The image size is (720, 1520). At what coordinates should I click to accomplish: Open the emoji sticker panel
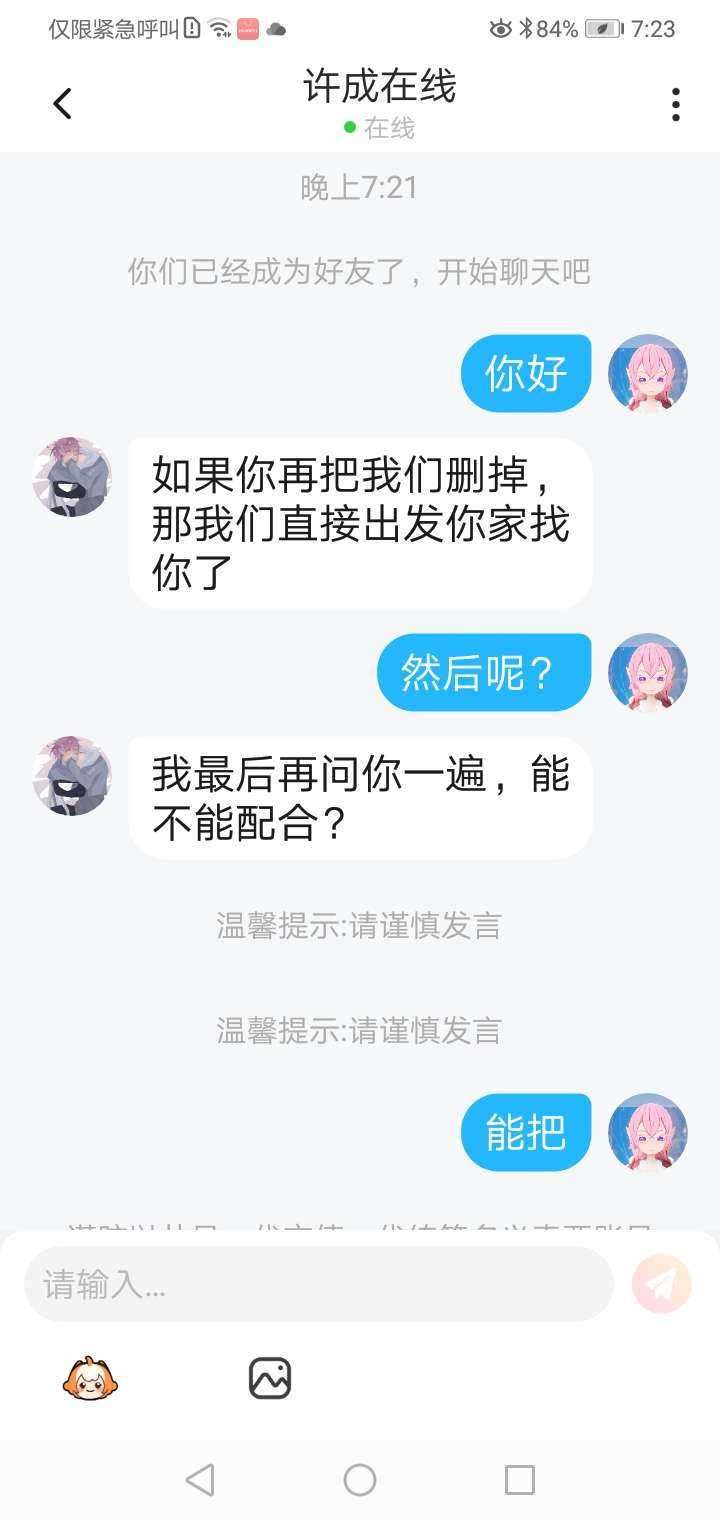pyautogui.click(x=91, y=1379)
